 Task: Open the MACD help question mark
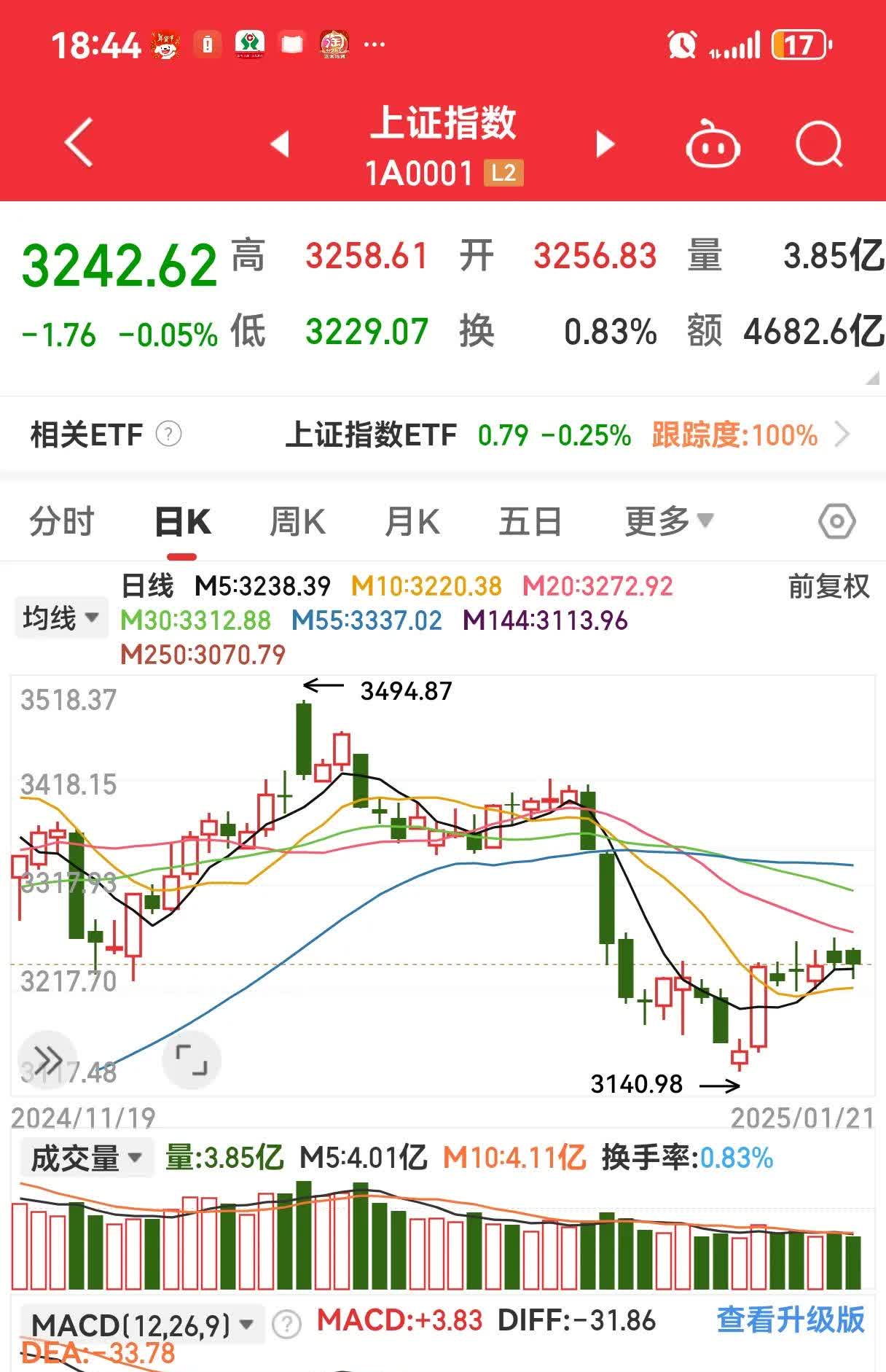click(285, 1325)
